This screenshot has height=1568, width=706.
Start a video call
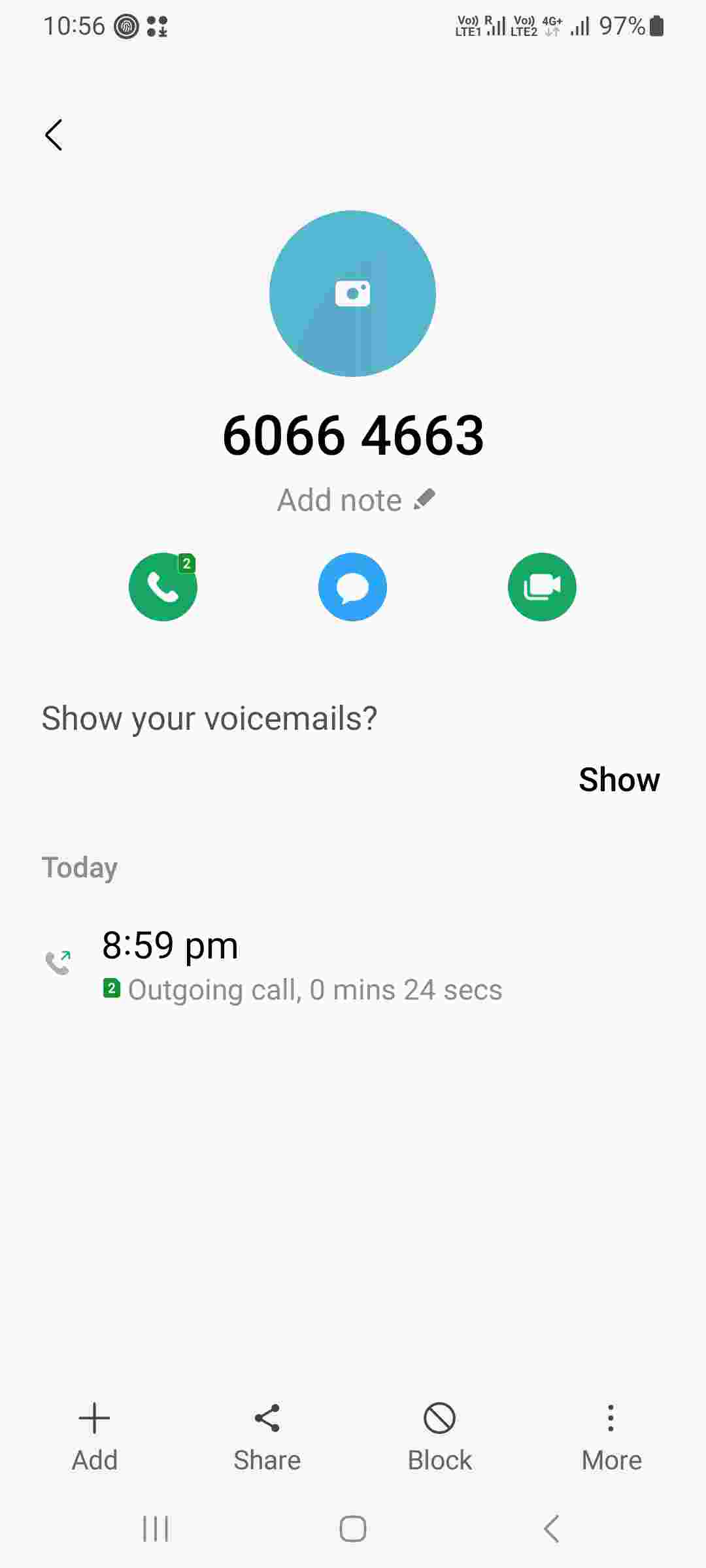pyautogui.click(x=542, y=587)
